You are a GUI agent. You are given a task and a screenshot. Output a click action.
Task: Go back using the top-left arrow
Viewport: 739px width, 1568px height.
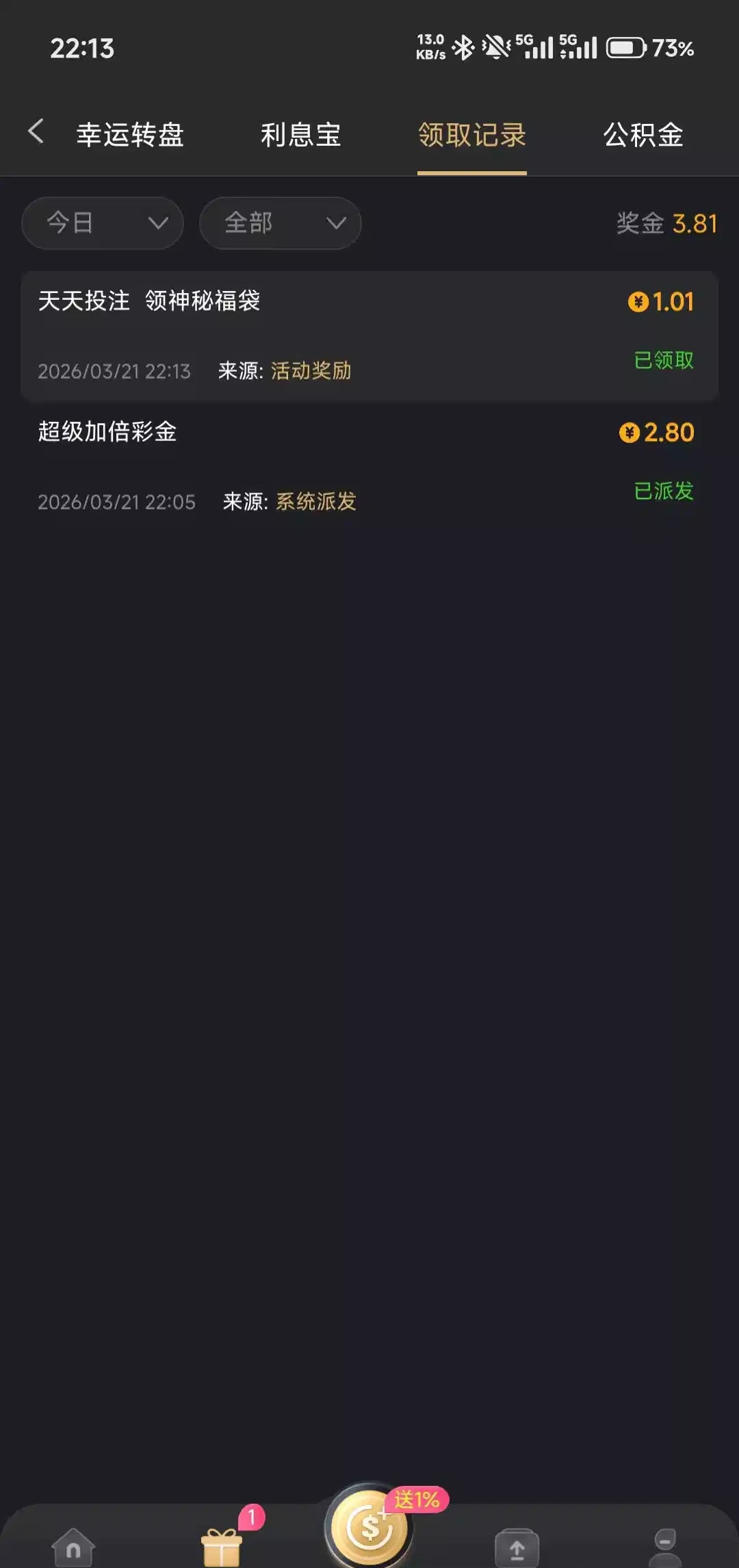point(36,131)
